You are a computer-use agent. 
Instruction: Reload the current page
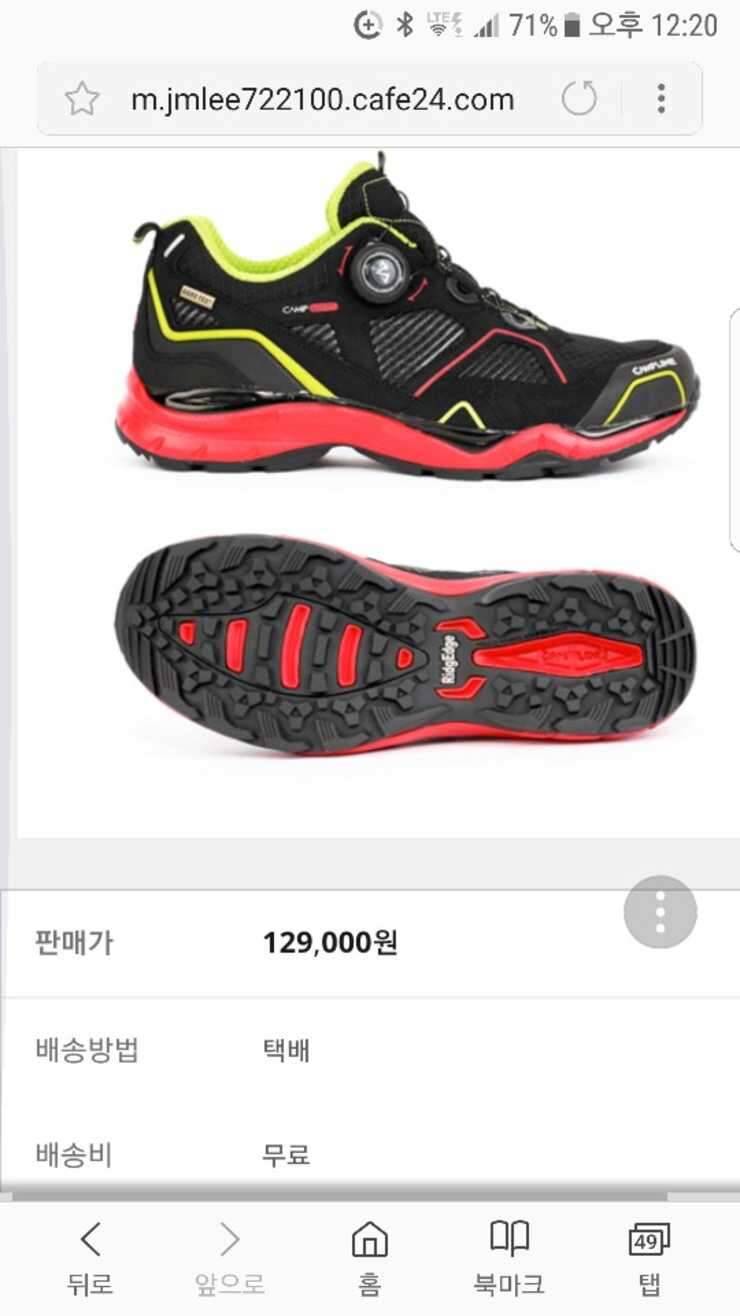click(579, 99)
